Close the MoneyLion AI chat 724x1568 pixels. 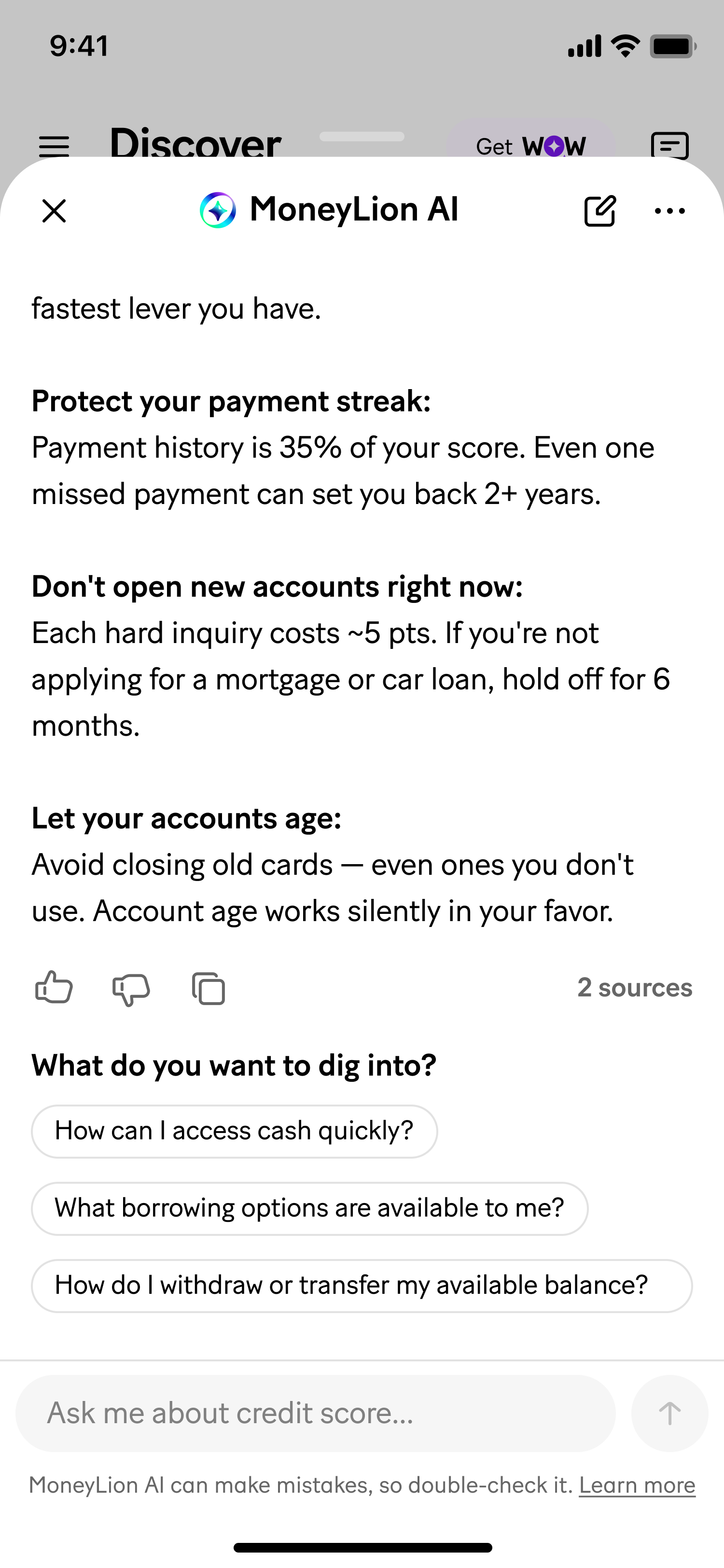[x=54, y=211]
